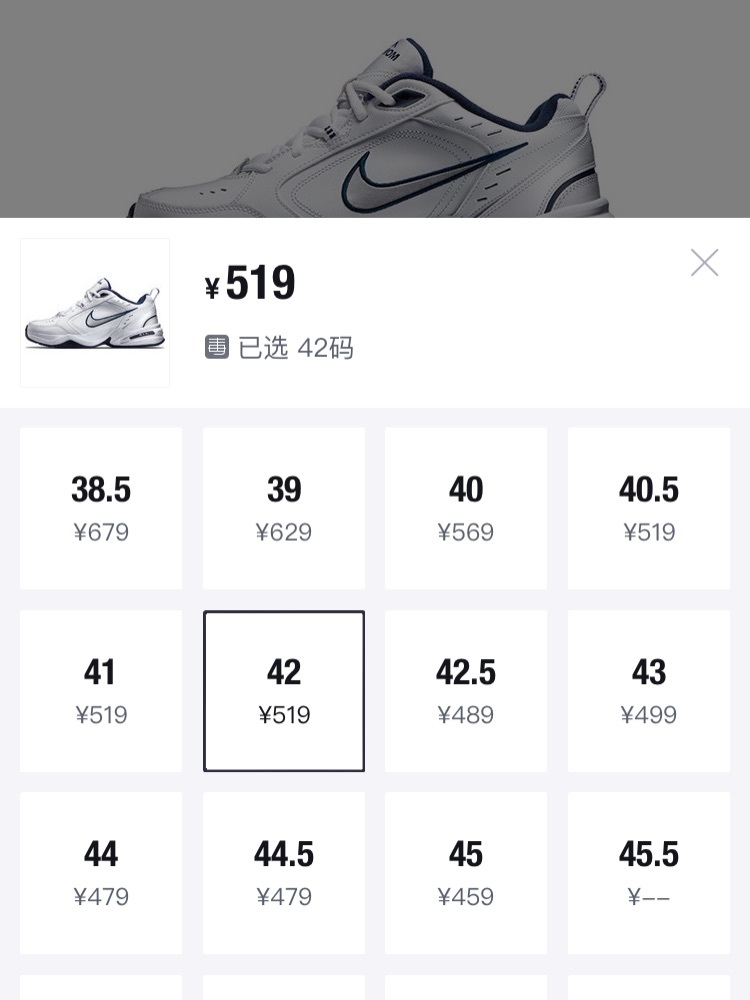Pick size 45 for ¥459
This screenshot has width=750, height=1000.
[466, 873]
